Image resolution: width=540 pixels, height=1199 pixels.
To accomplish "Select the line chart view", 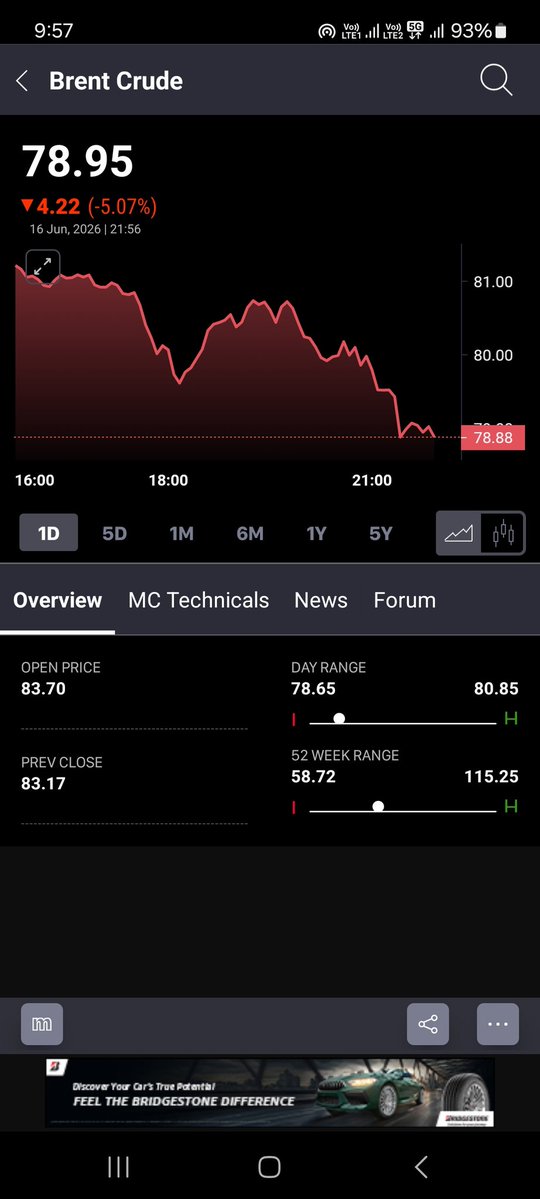I will [459, 533].
